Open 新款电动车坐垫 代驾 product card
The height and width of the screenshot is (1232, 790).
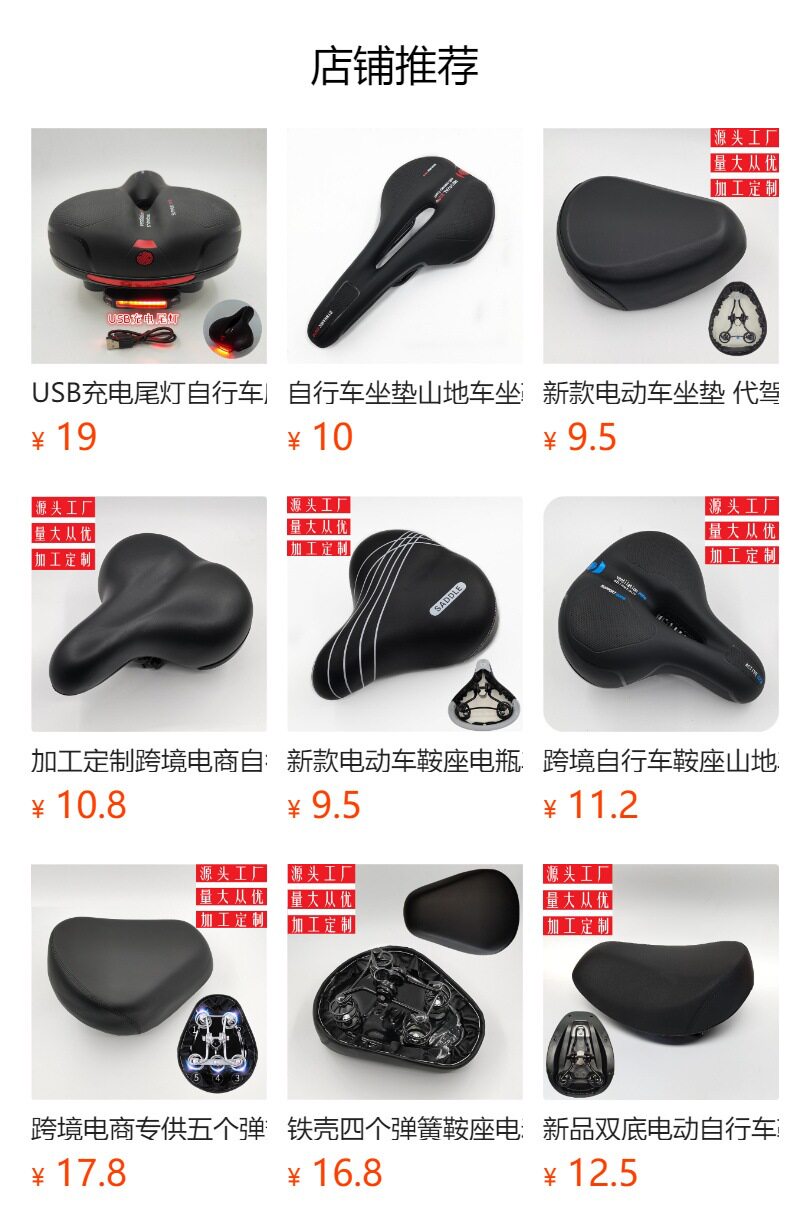(x=660, y=246)
